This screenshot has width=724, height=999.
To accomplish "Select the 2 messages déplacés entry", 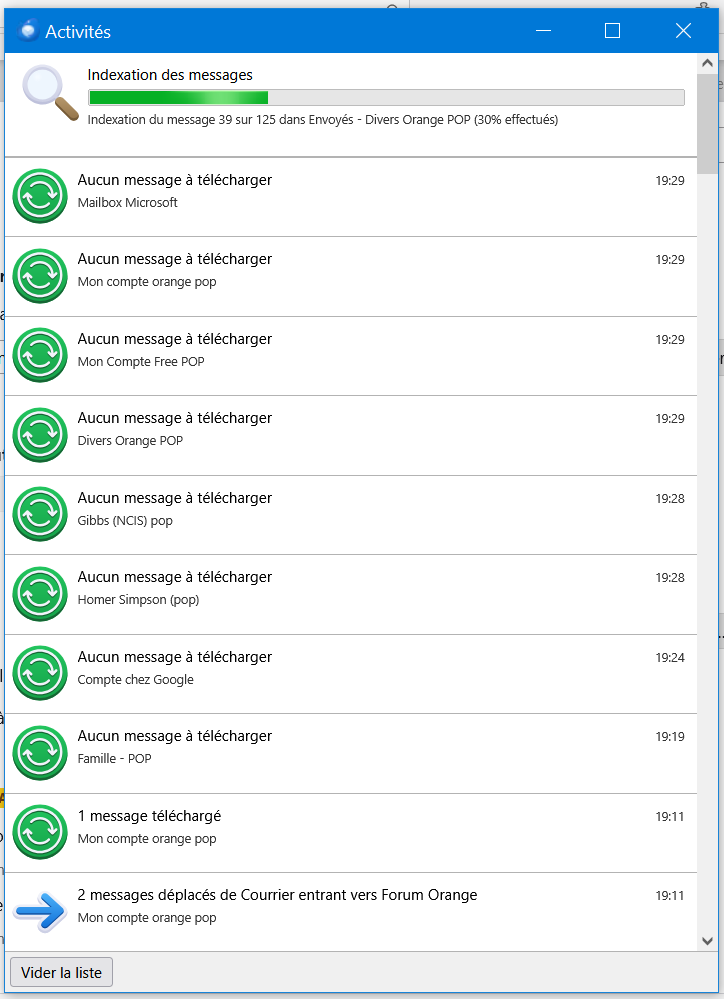I will [x=350, y=911].
